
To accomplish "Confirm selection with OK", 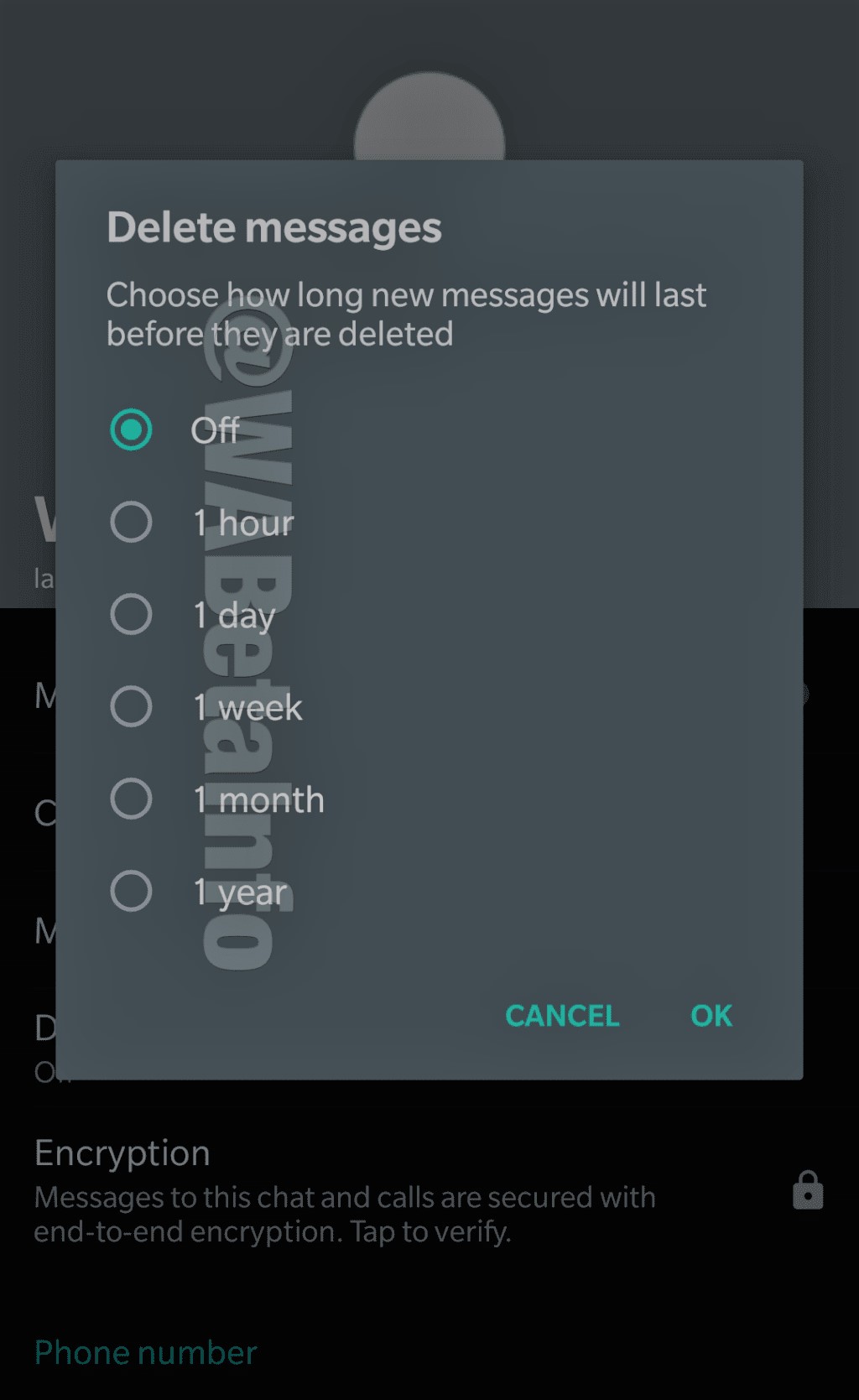I will click(711, 1016).
